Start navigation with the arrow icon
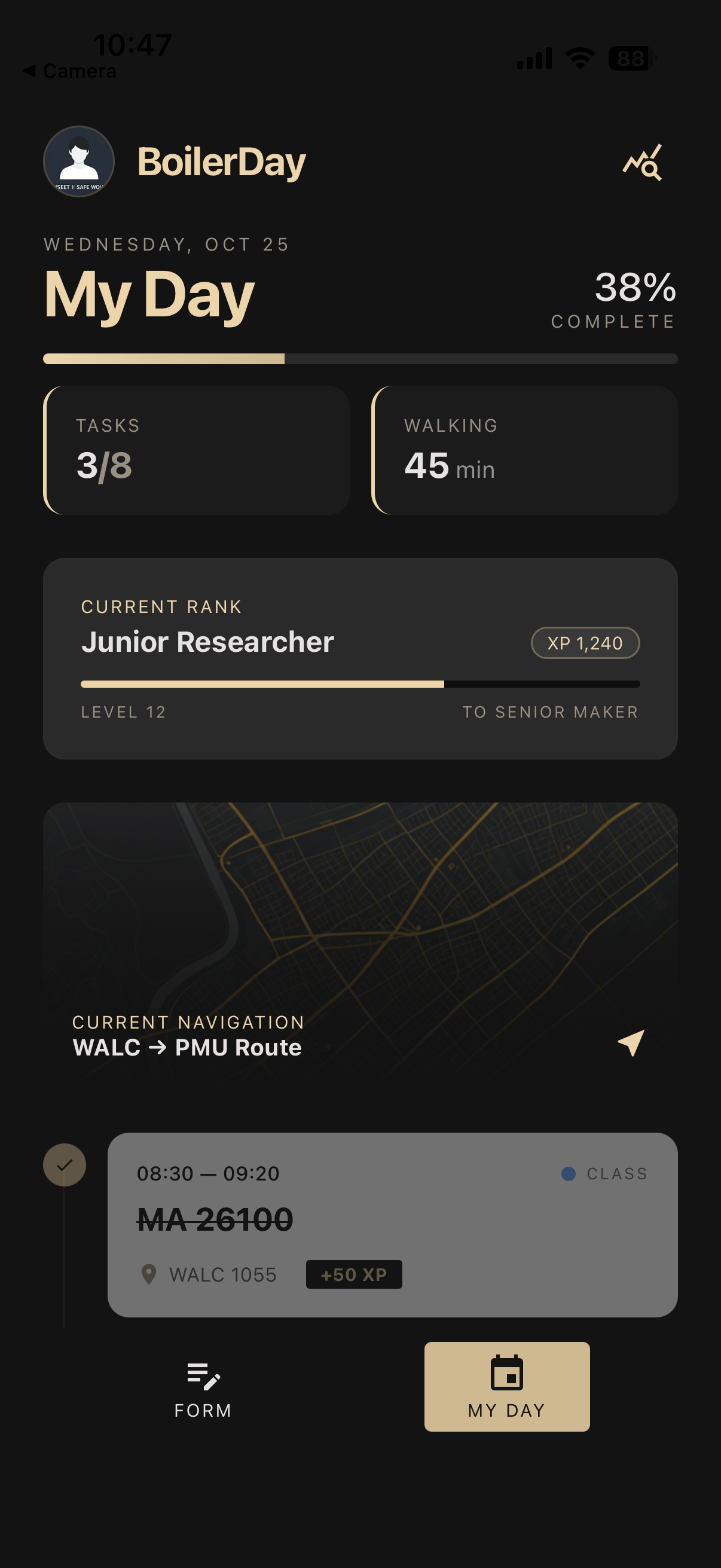This screenshot has height=1568, width=721. pyautogui.click(x=631, y=1043)
